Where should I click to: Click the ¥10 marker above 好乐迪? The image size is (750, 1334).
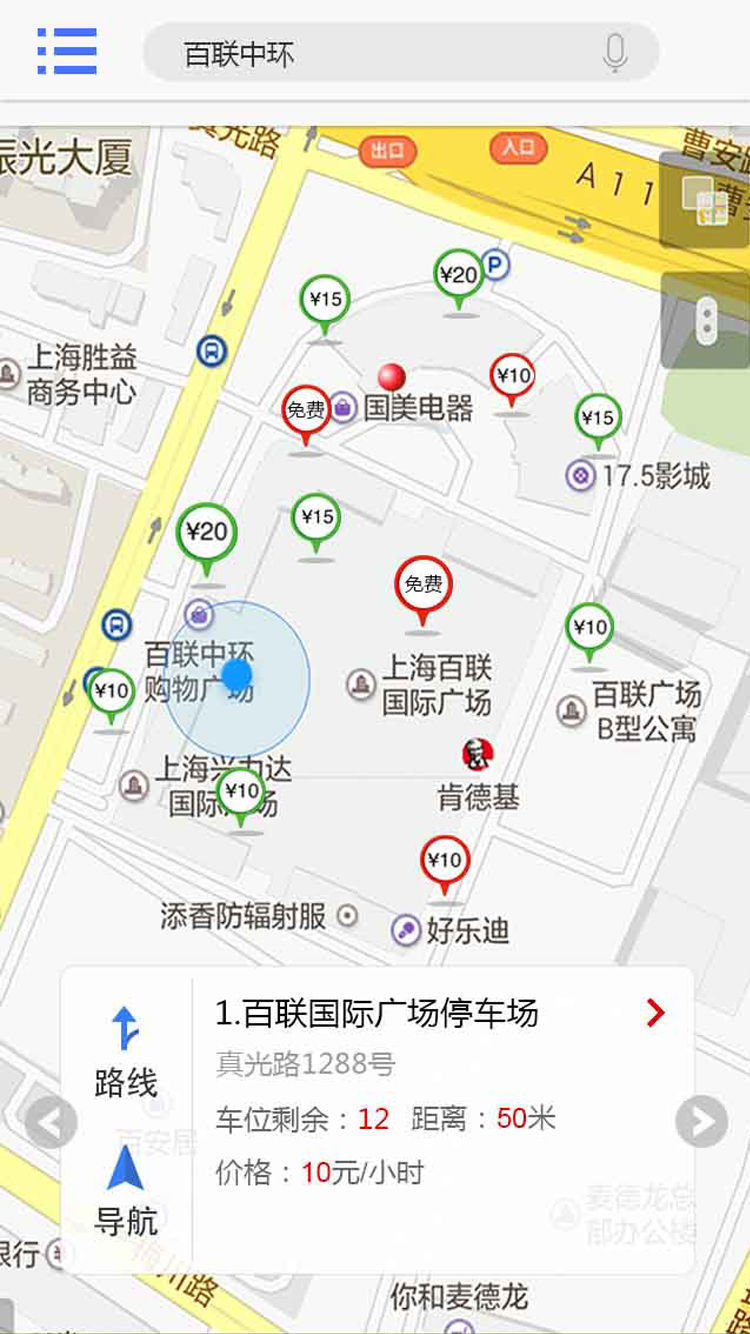pos(444,857)
